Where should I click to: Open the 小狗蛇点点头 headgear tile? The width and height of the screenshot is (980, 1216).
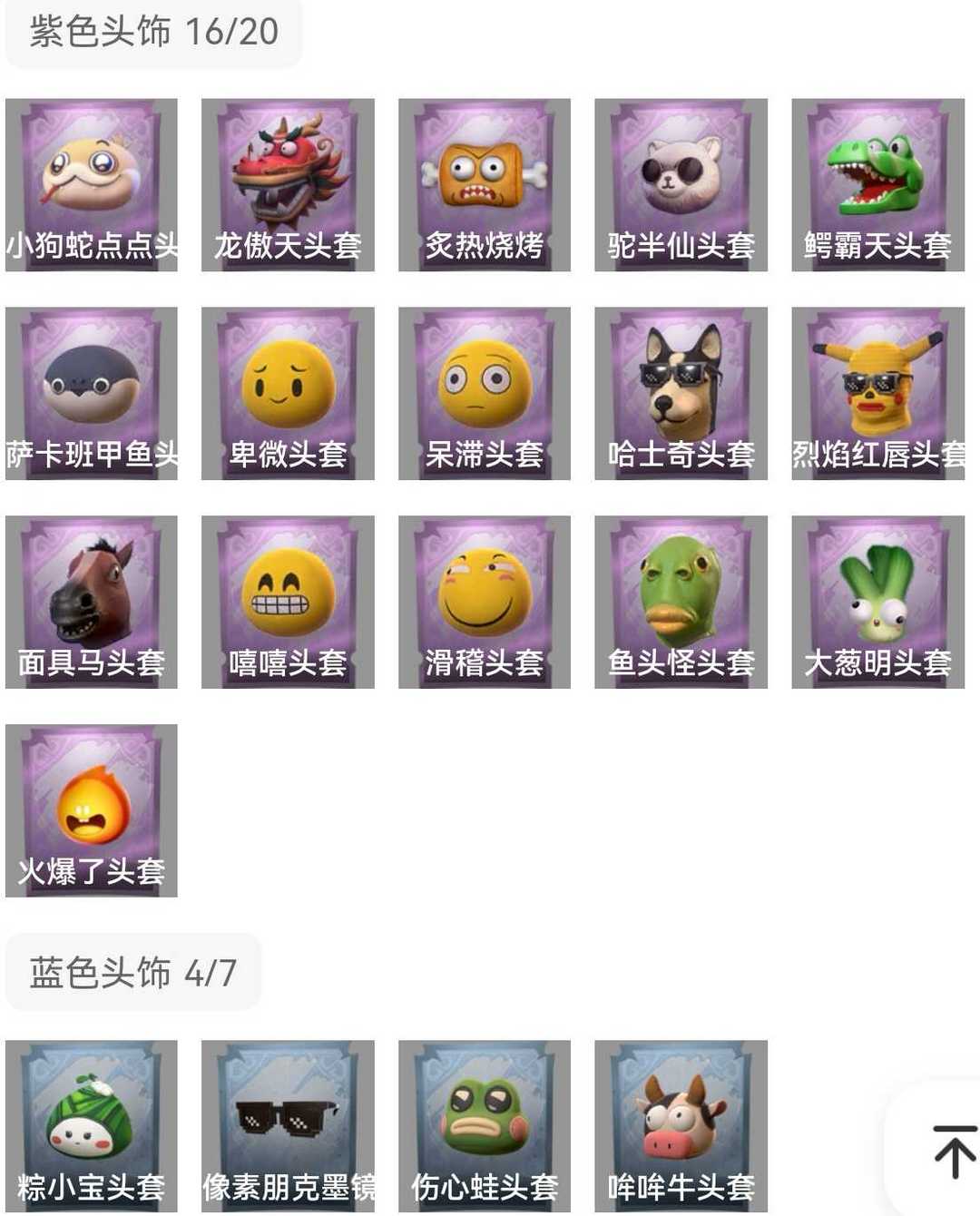(92, 185)
